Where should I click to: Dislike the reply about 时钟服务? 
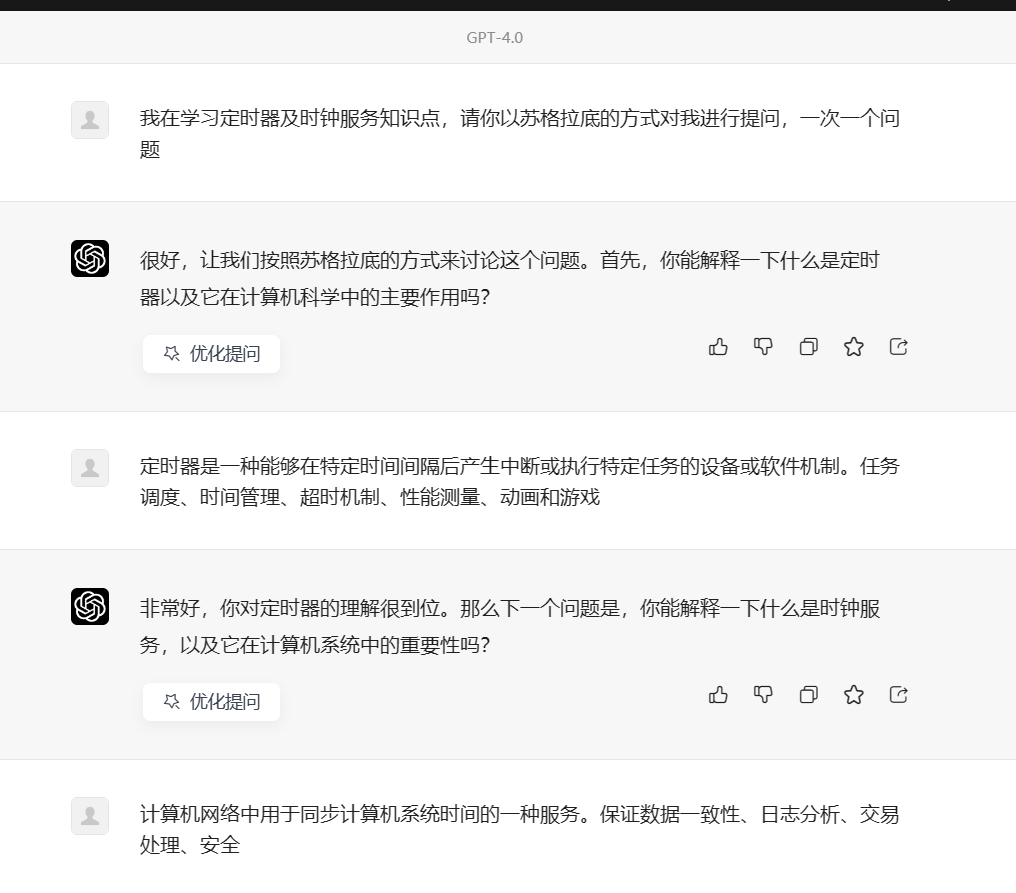[x=763, y=695]
